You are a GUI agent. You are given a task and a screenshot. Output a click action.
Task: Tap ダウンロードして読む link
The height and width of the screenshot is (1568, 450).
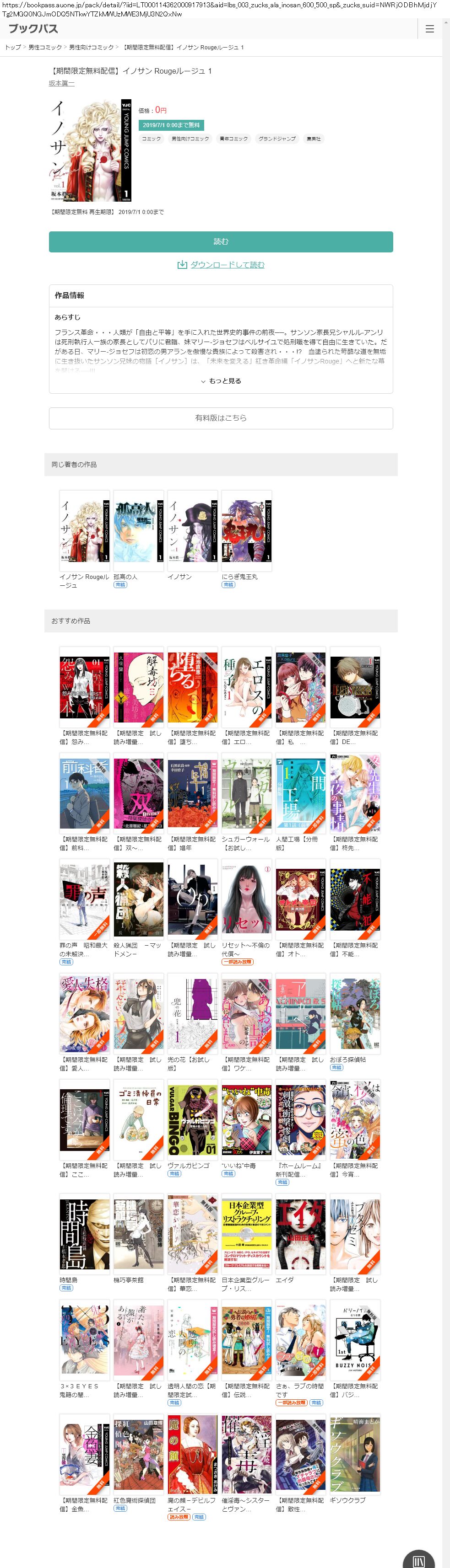221,265
